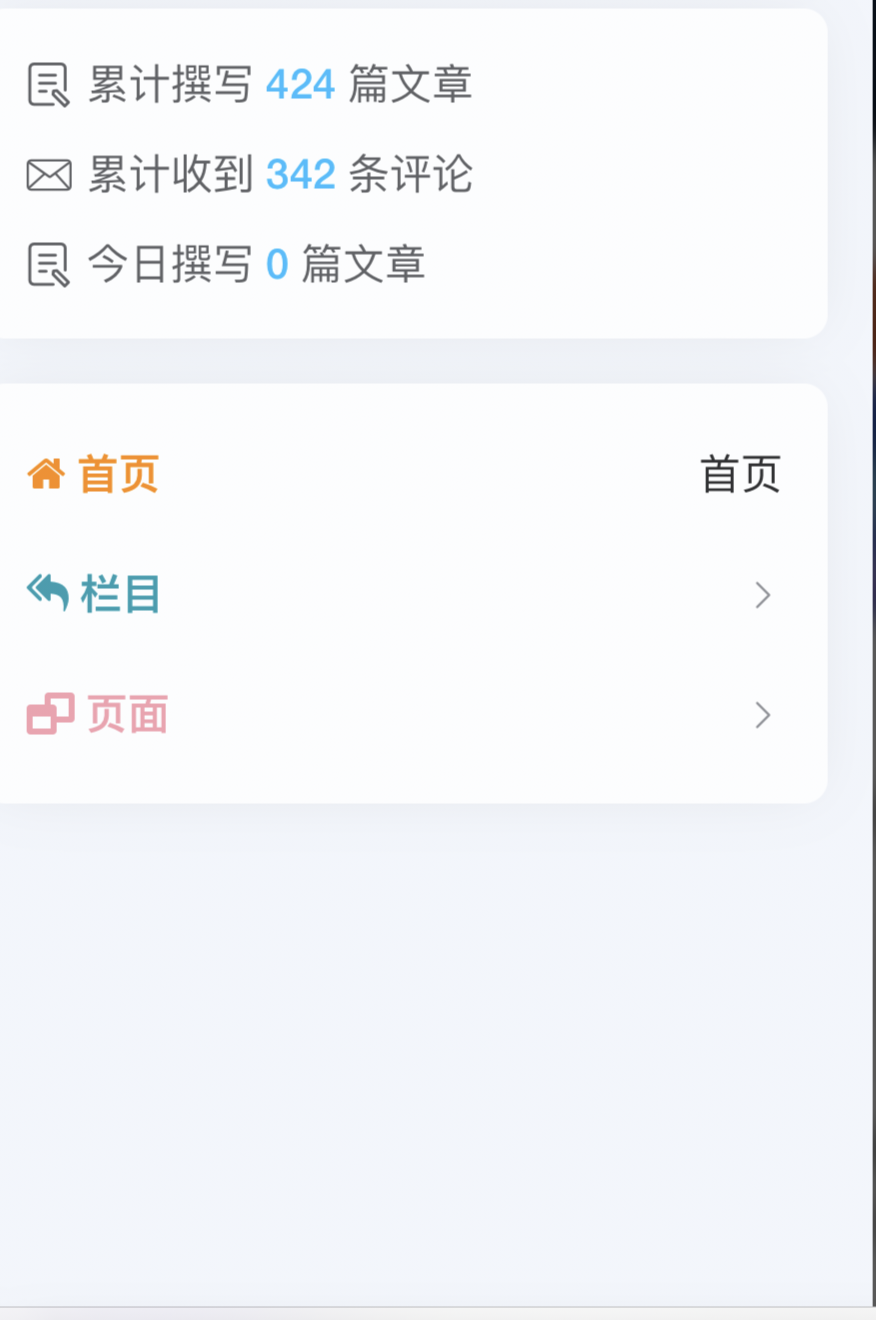Click the document icon for today's articles
The height and width of the screenshot is (1320, 876).
[48, 264]
